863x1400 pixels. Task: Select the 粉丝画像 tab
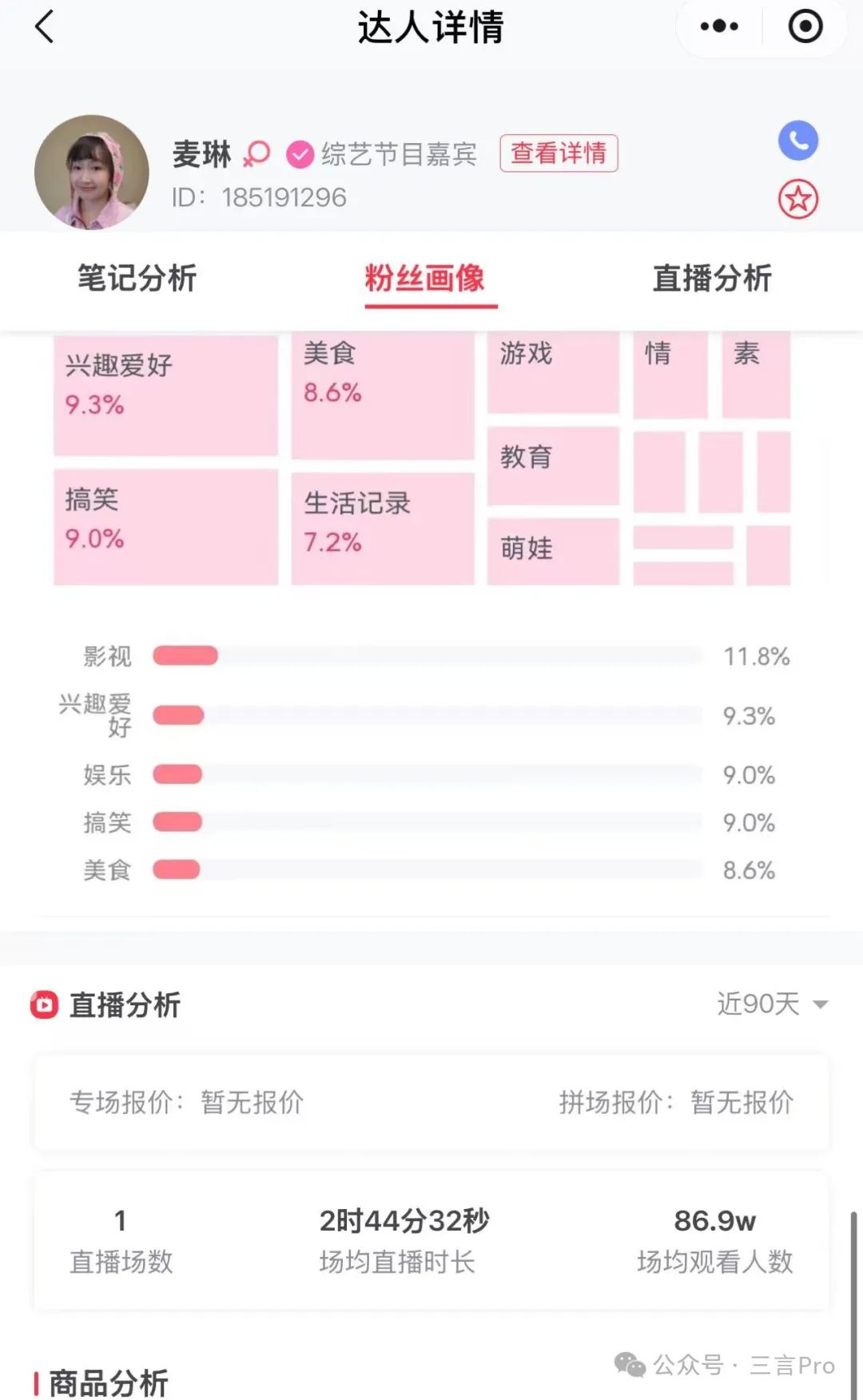[424, 278]
